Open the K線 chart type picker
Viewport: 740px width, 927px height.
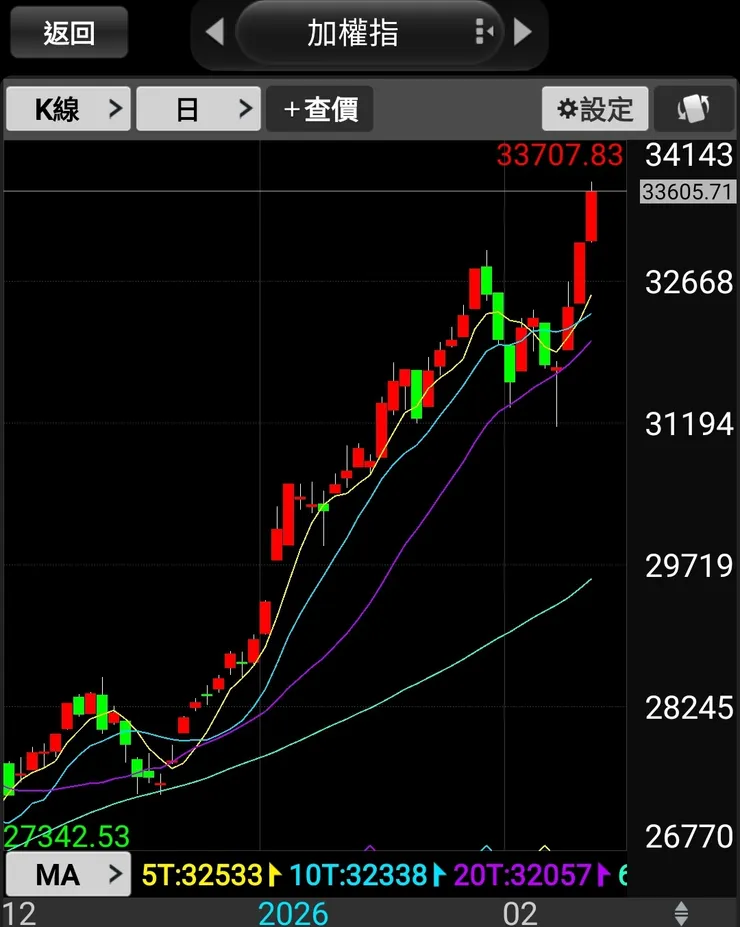68,109
